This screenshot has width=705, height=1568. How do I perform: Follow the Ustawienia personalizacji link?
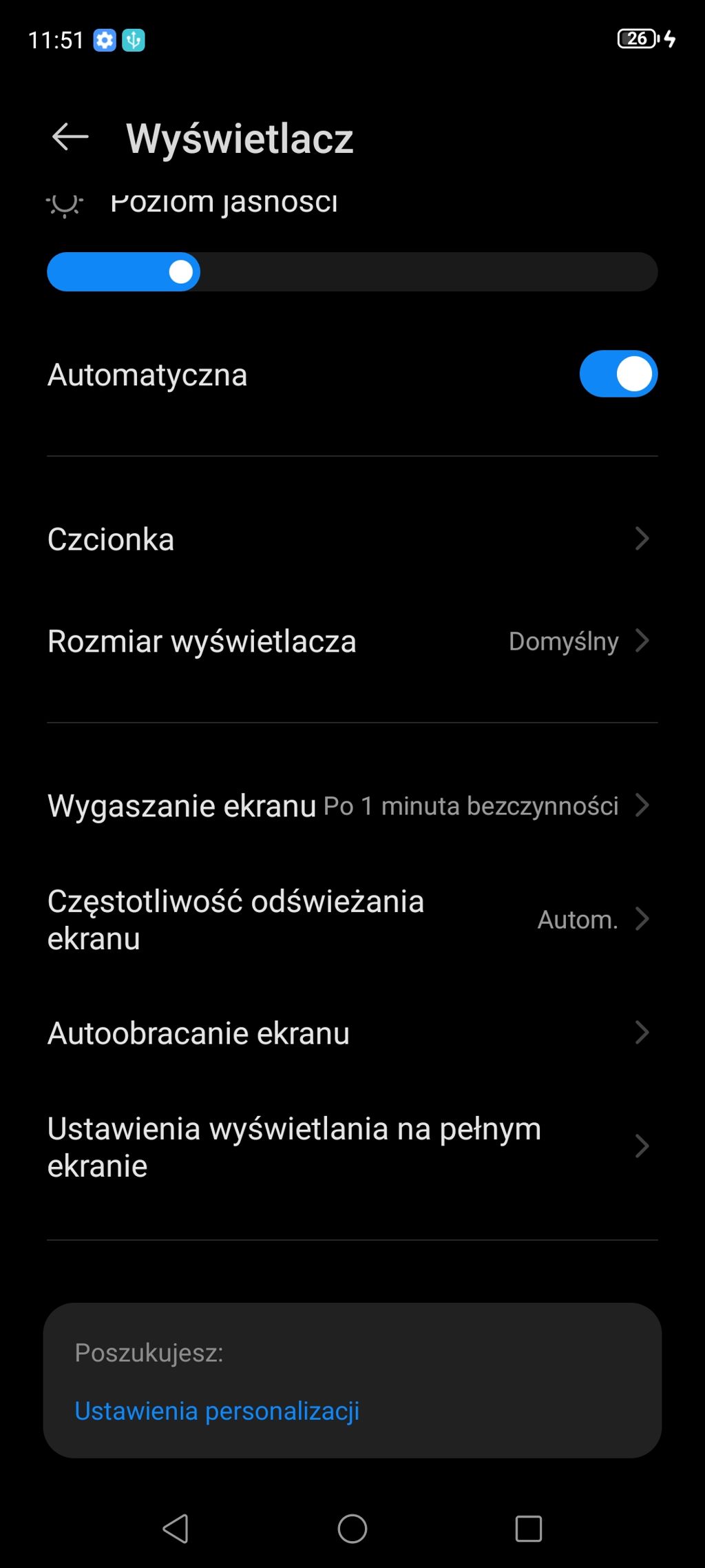tap(217, 1410)
